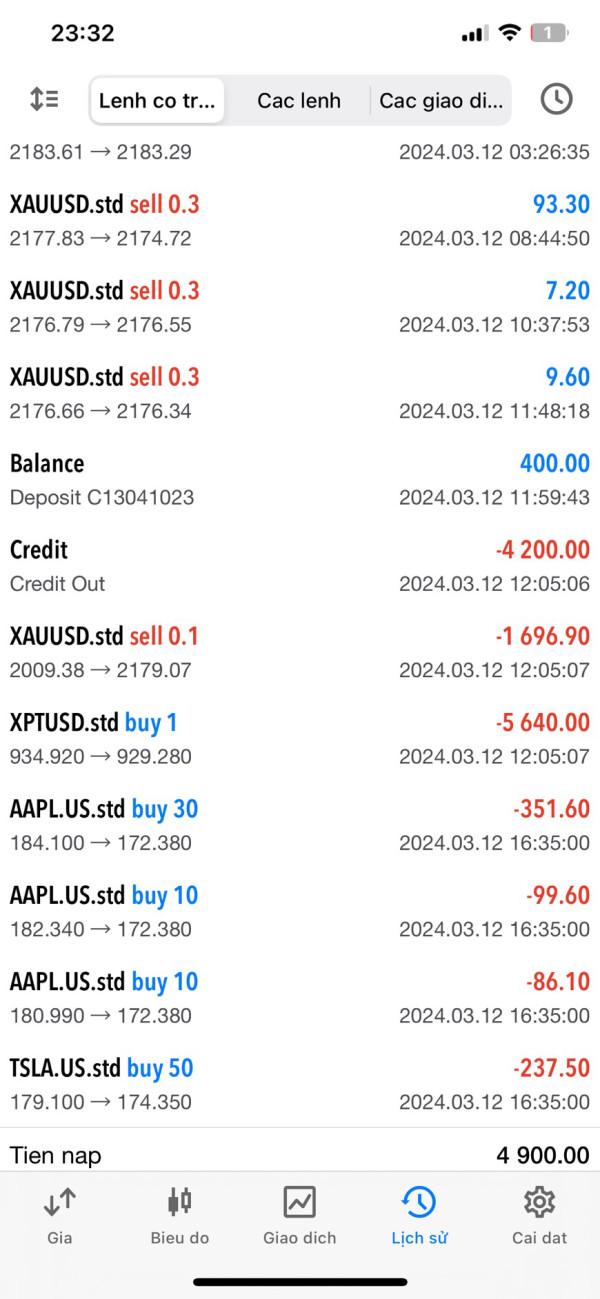Screen dimensions: 600x1299
Task: Select the Lenh co tr... segment
Action: [157, 100]
